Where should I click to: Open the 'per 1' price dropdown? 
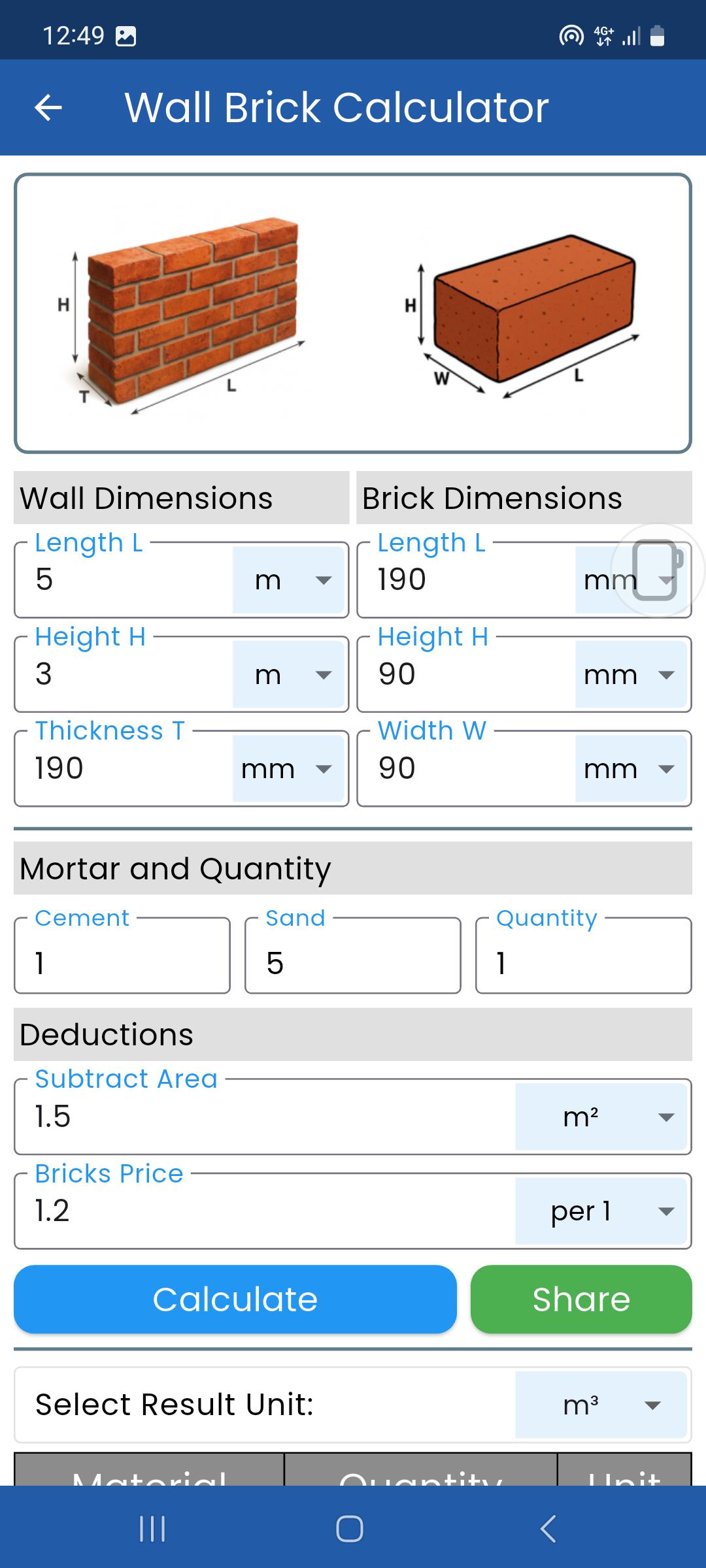[601, 1211]
